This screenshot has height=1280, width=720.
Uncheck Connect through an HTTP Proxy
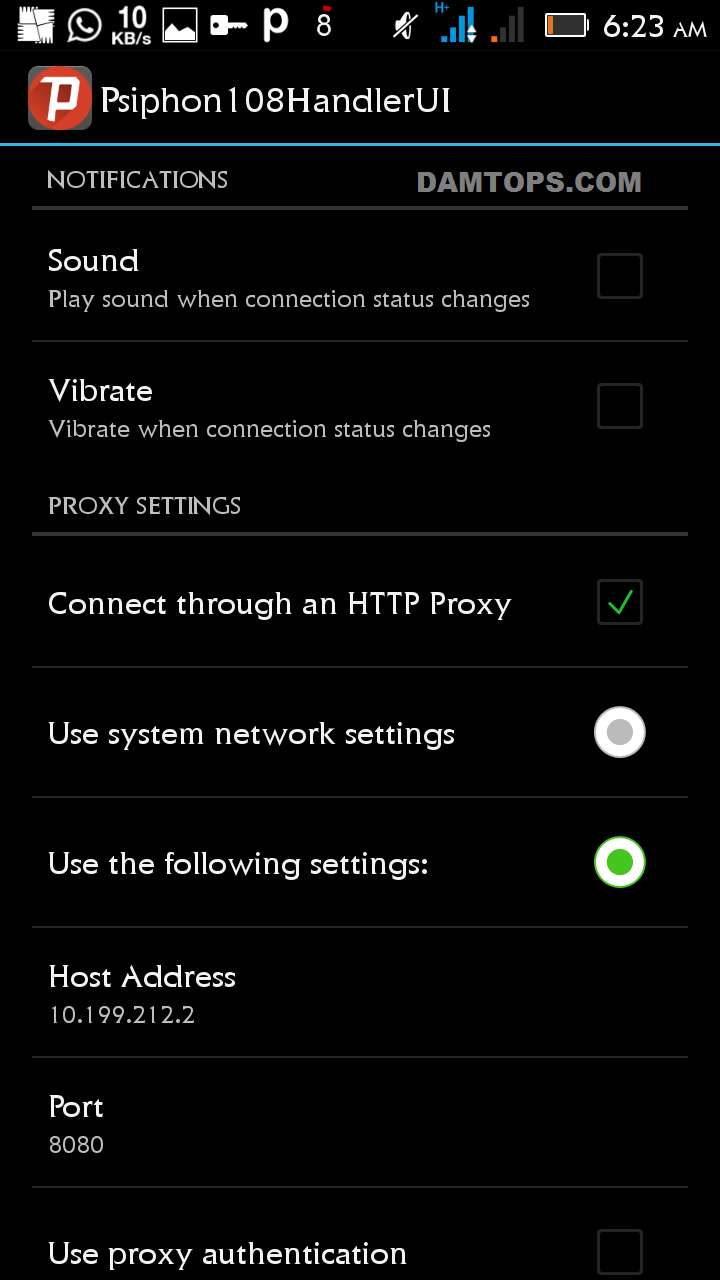tap(619, 602)
